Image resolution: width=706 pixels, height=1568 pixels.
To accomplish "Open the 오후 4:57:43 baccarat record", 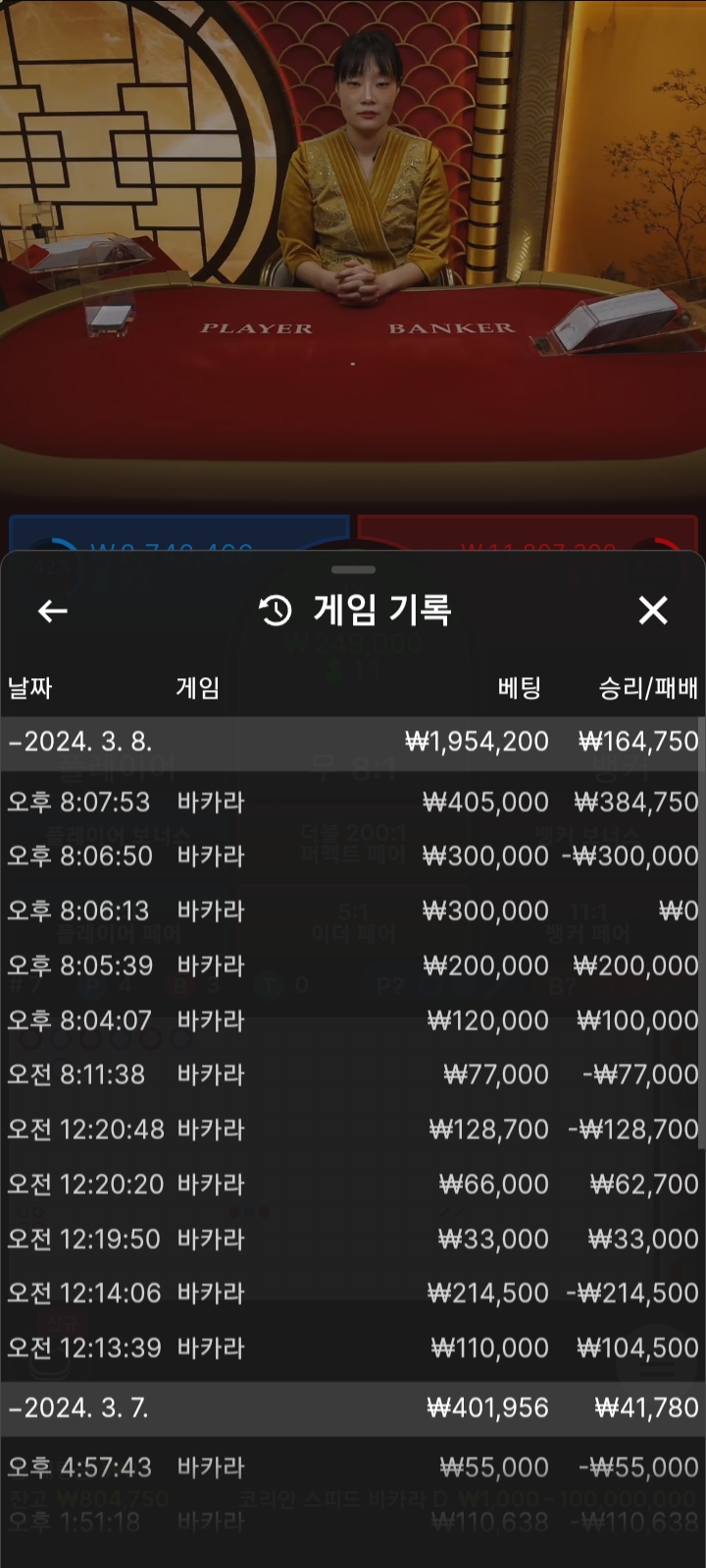I will point(351,1468).
